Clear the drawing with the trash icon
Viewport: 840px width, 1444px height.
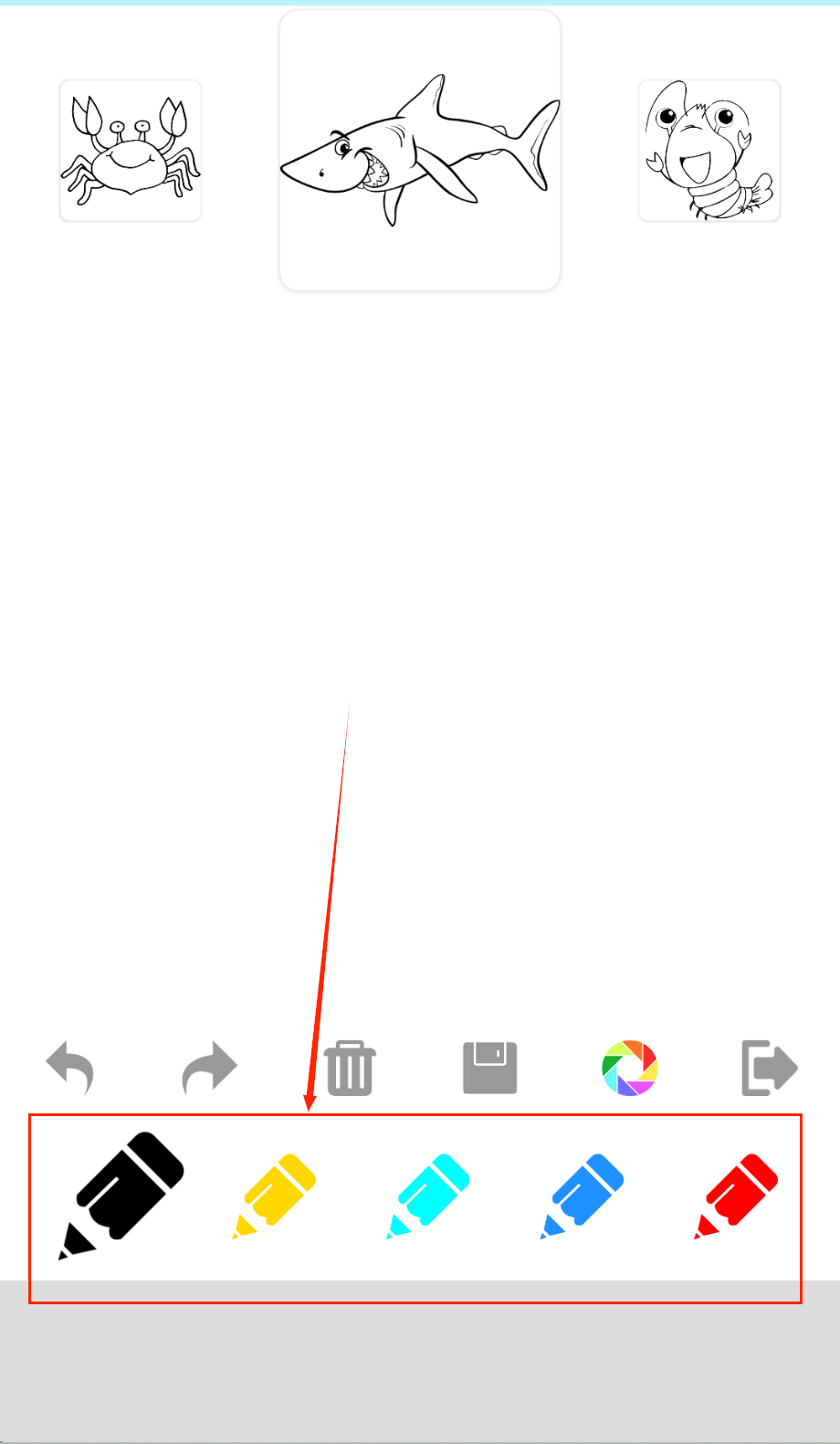[x=350, y=1068]
